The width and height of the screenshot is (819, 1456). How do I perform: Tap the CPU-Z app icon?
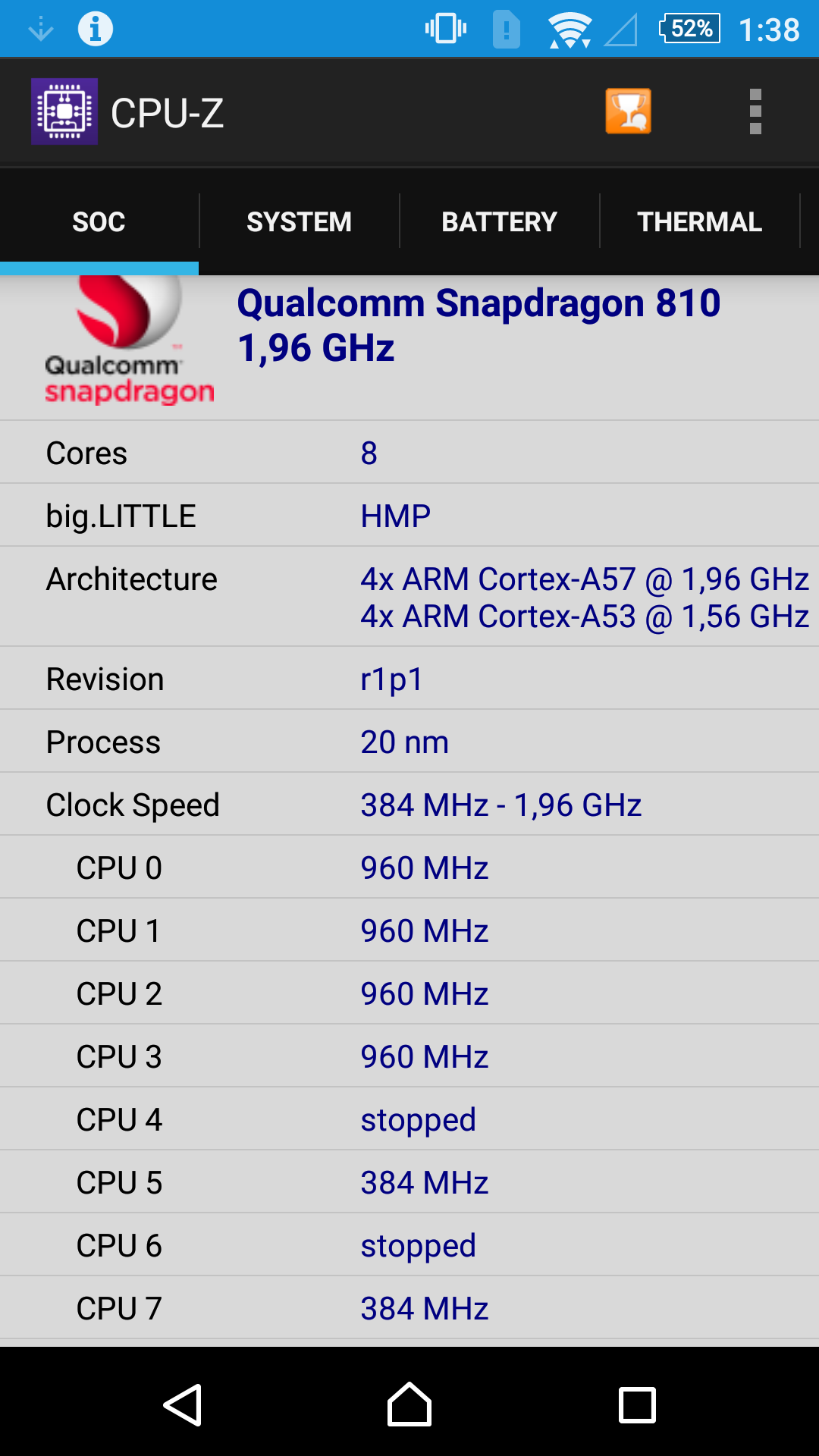point(64,111)
